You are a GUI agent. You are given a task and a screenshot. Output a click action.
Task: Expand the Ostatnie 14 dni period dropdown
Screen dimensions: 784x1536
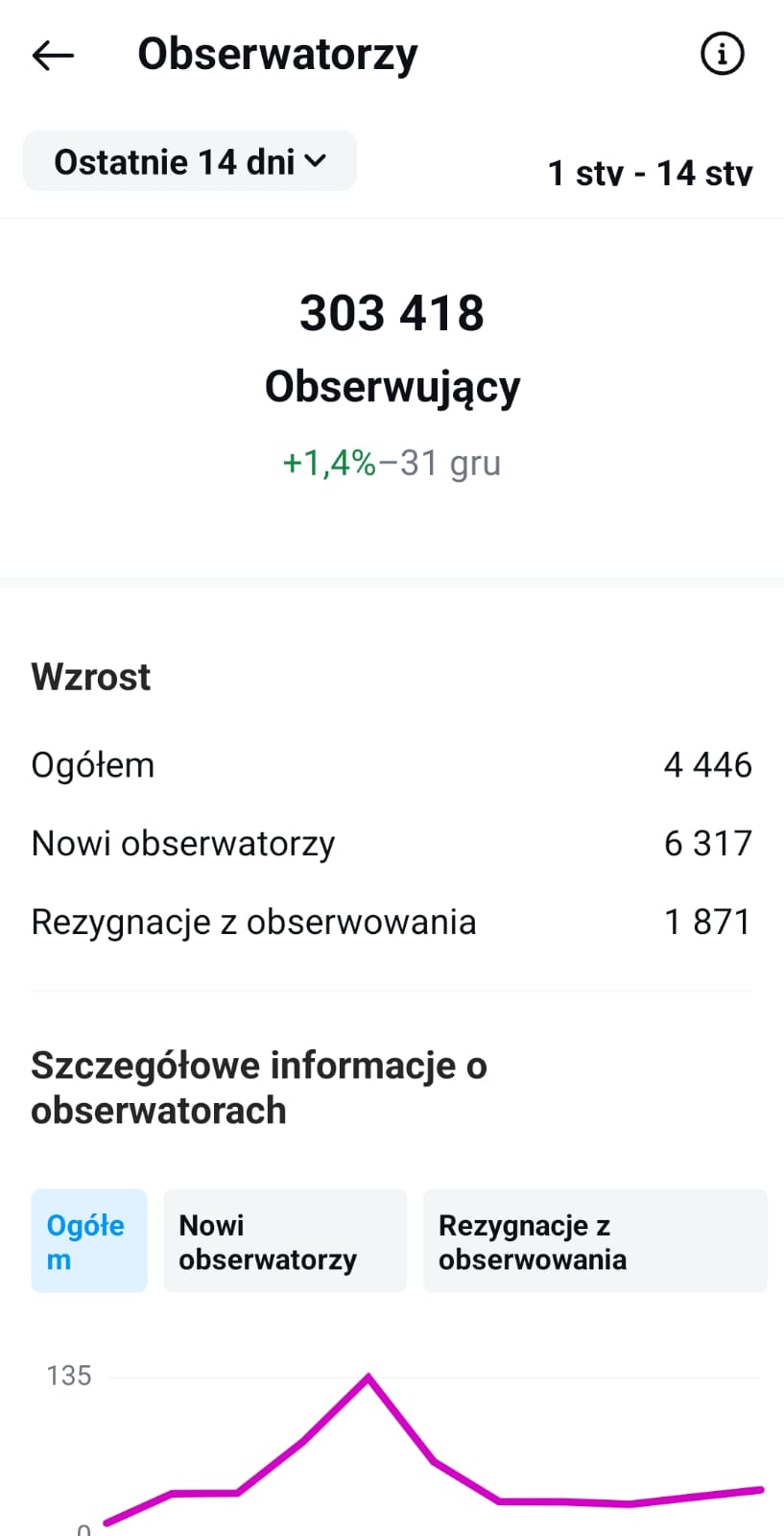click(190, 161)
